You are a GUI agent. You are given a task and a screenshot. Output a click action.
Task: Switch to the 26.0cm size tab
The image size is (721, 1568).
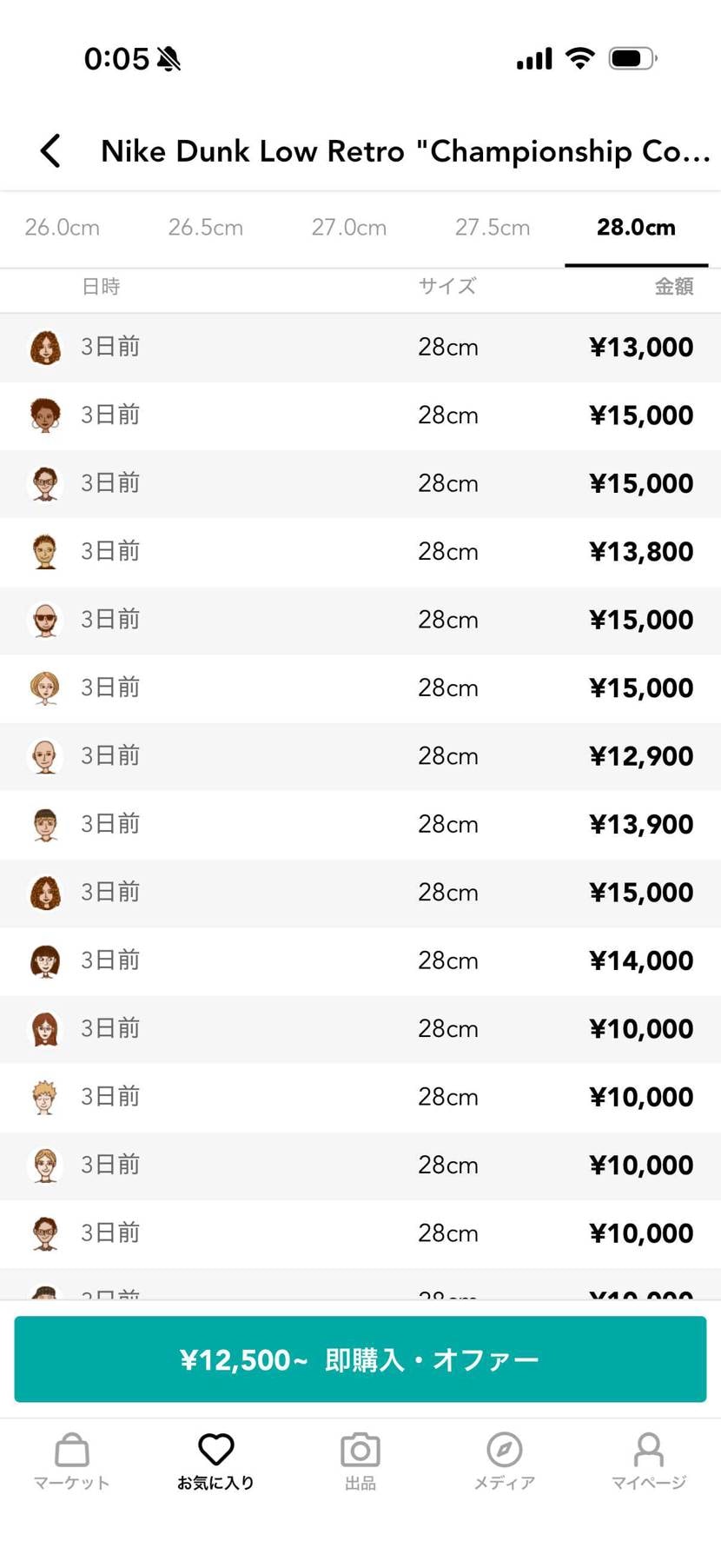[63, 228]
